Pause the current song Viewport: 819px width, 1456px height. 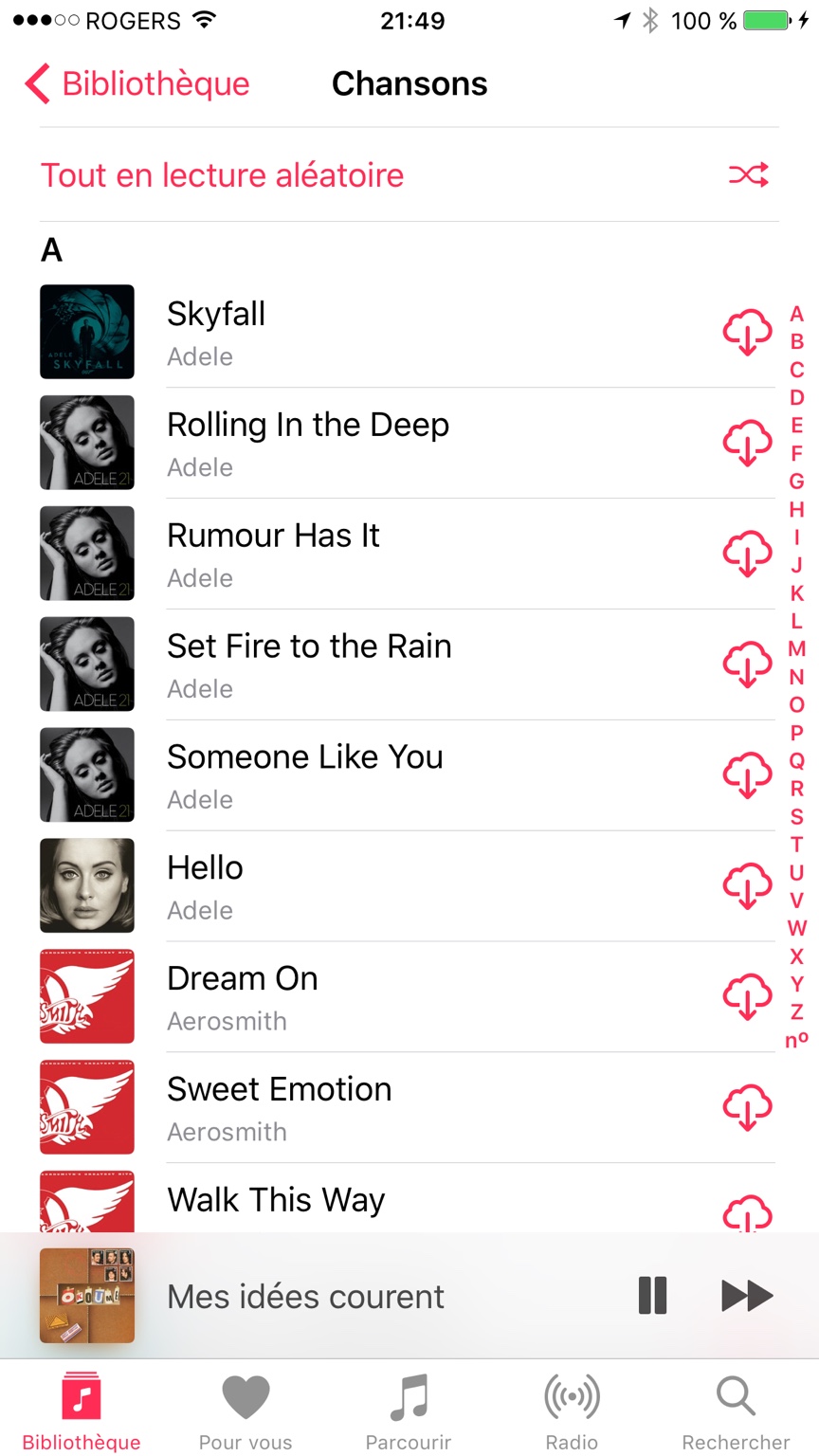click(x=652, y=1296)
